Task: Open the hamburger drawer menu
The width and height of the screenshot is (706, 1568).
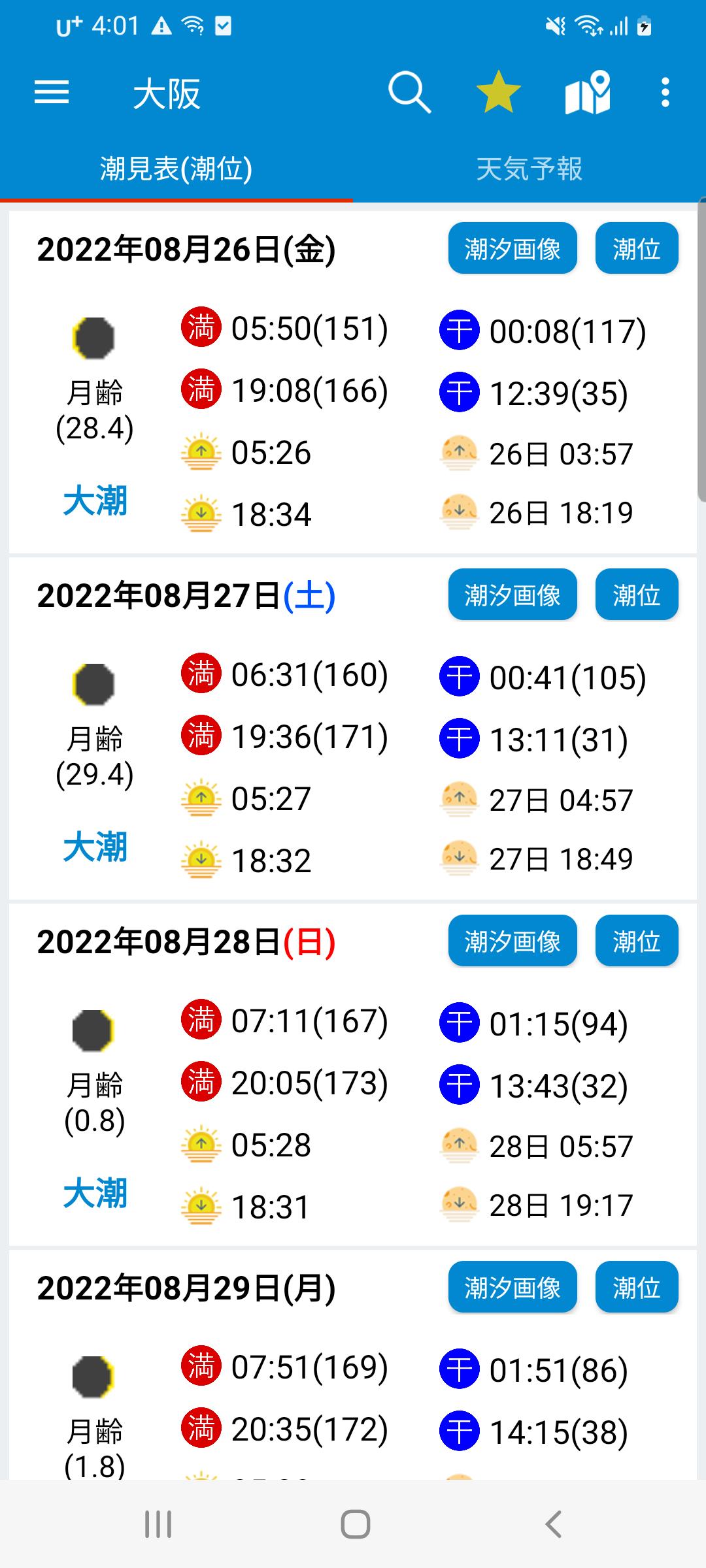Action: [x=52, y=92]
